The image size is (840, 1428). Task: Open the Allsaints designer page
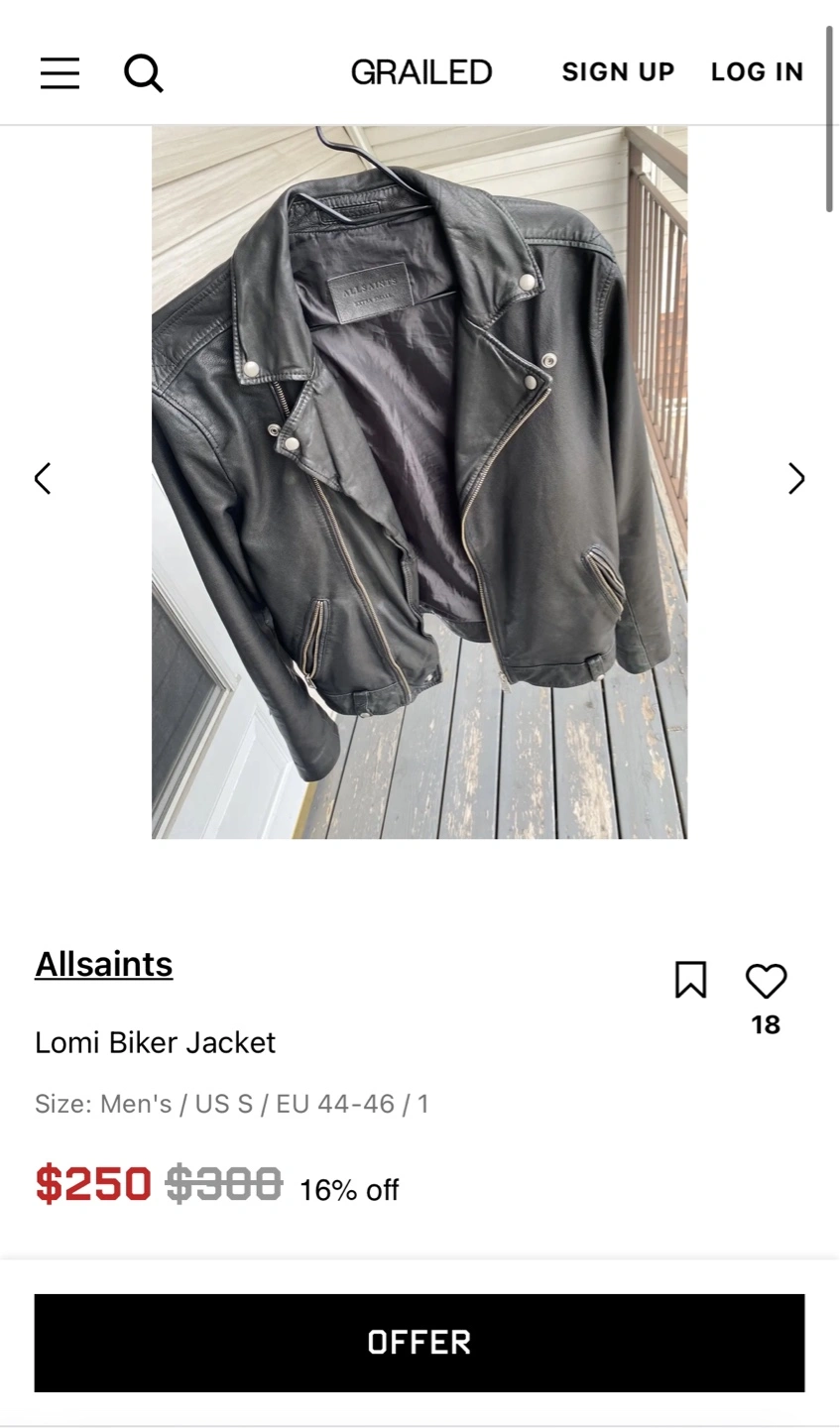pos(104,964)
